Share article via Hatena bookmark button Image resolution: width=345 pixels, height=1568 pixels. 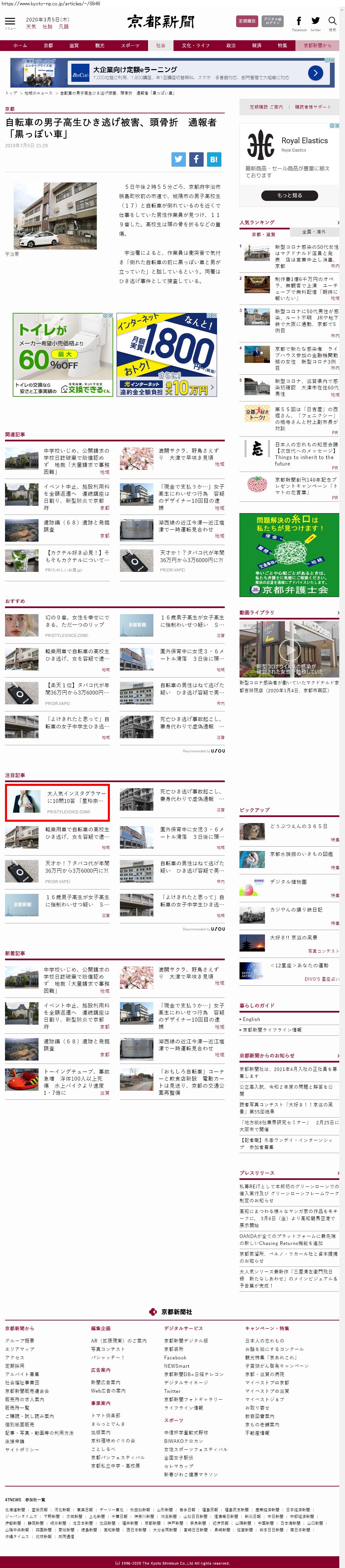[214, 159]
